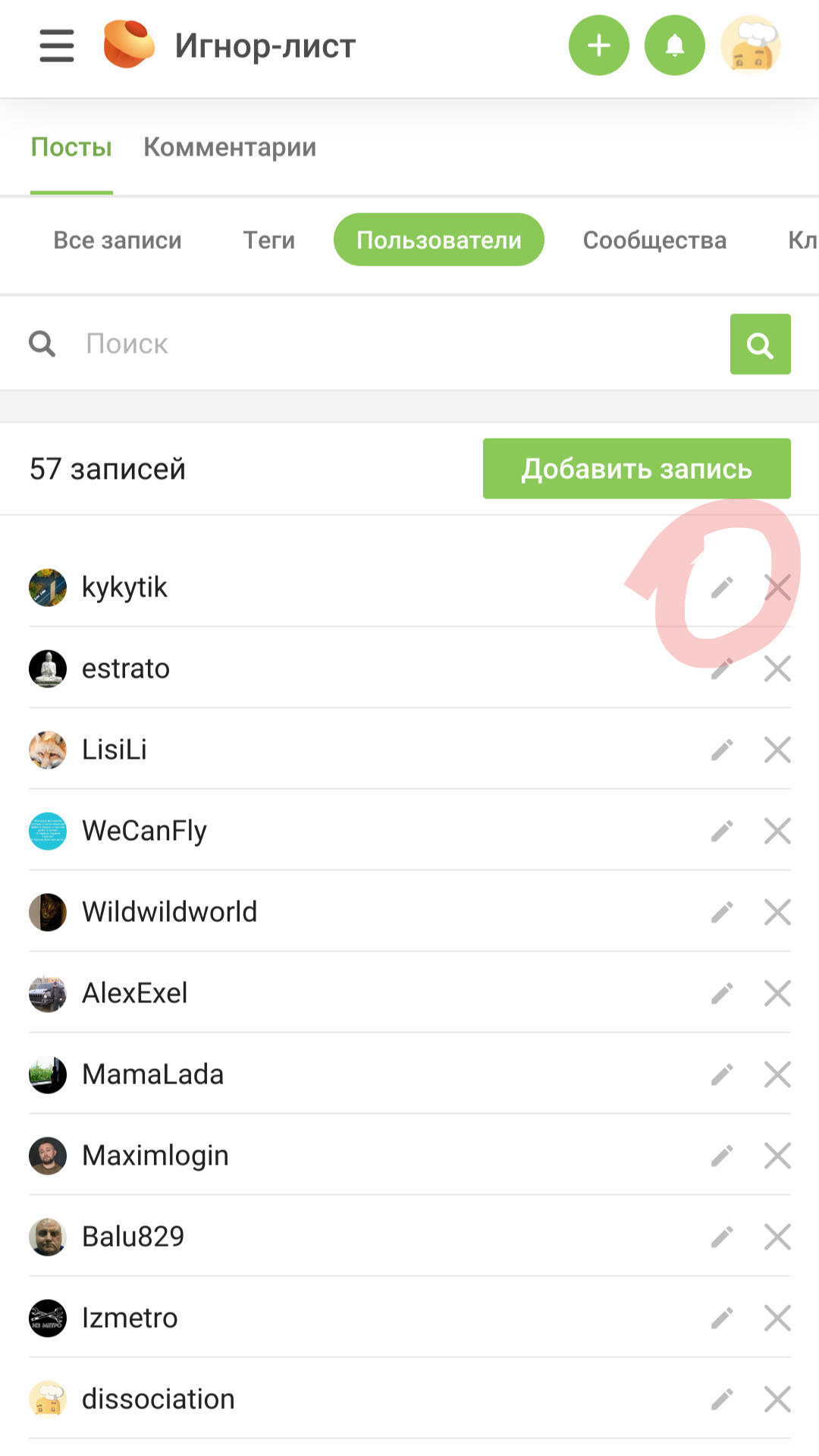Viewport: 819px width, 1456px height.
Task: Switch to the Комментарии tab
Action: pyautogui.click(x=230, y=147)
